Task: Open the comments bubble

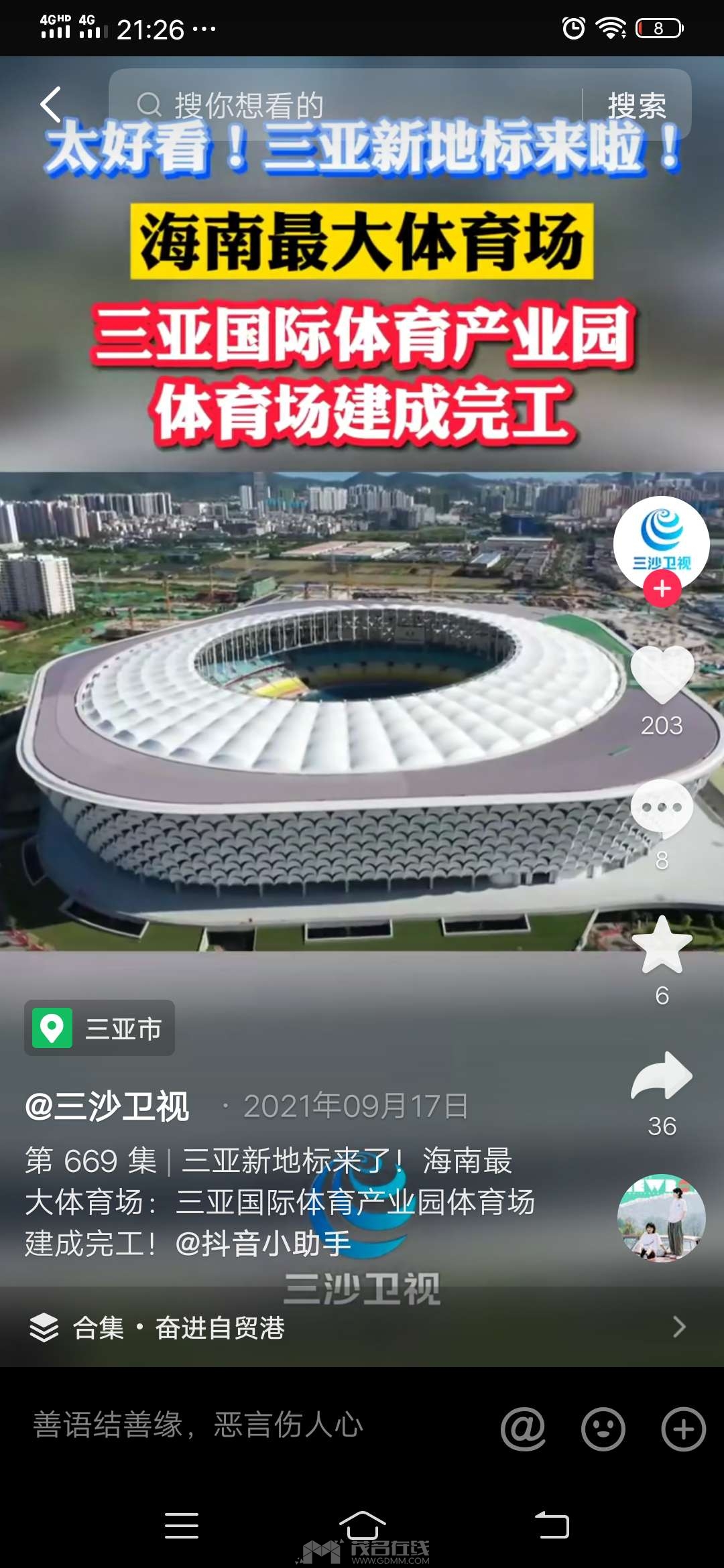Action: coord(662,808)
